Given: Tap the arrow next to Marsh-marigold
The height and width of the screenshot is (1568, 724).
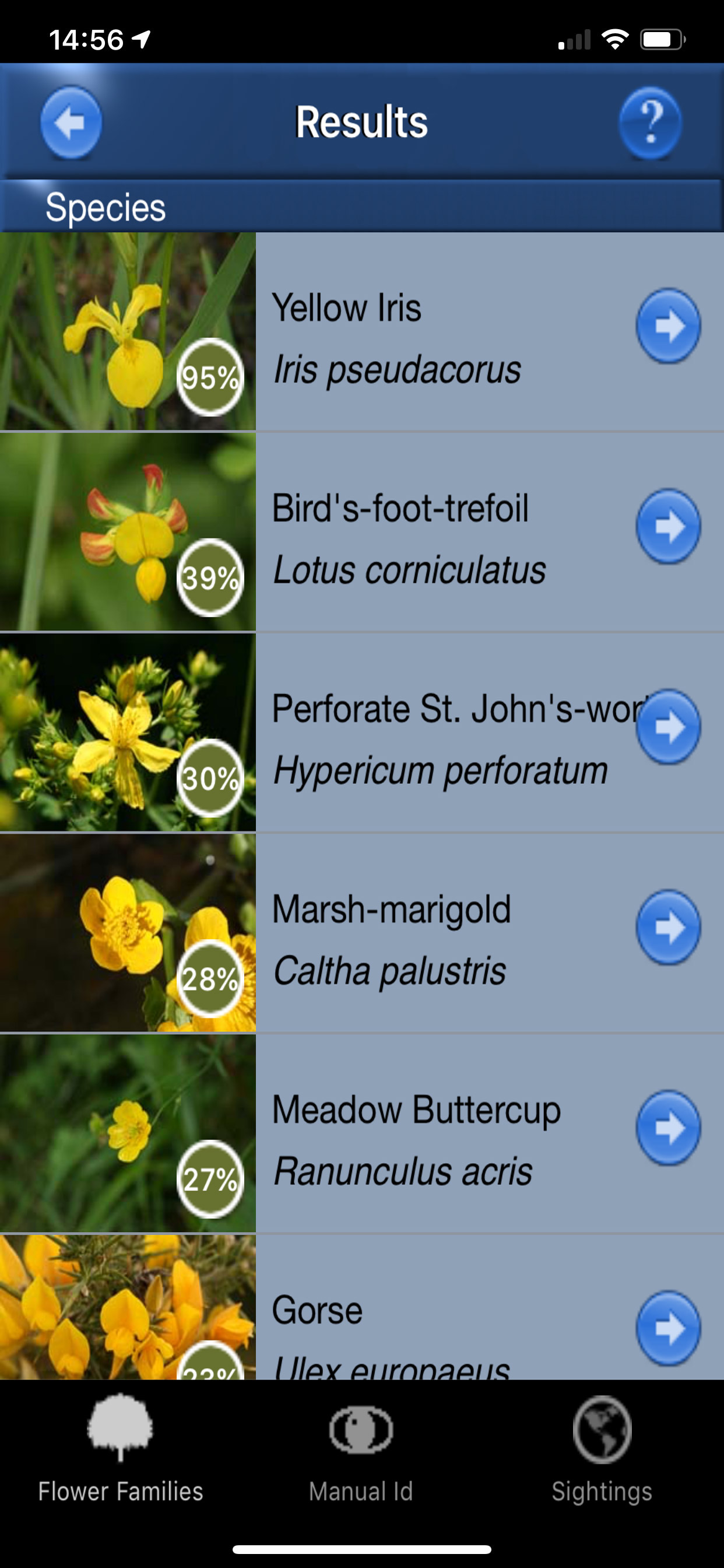Looking at the screenshot, I should (668, 927).
